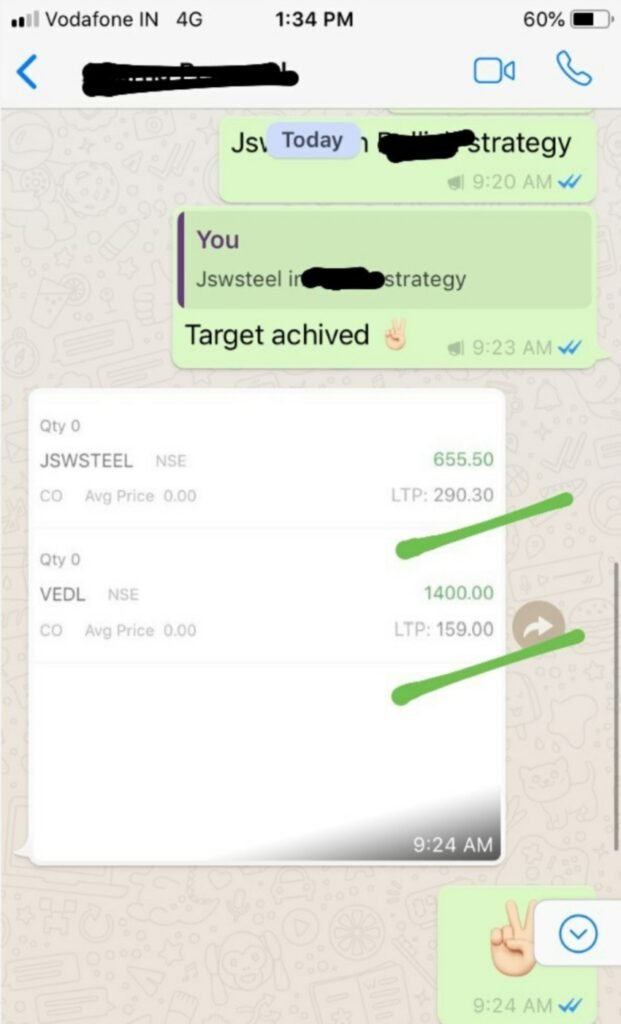Go back to the chats list

point(27,72)
